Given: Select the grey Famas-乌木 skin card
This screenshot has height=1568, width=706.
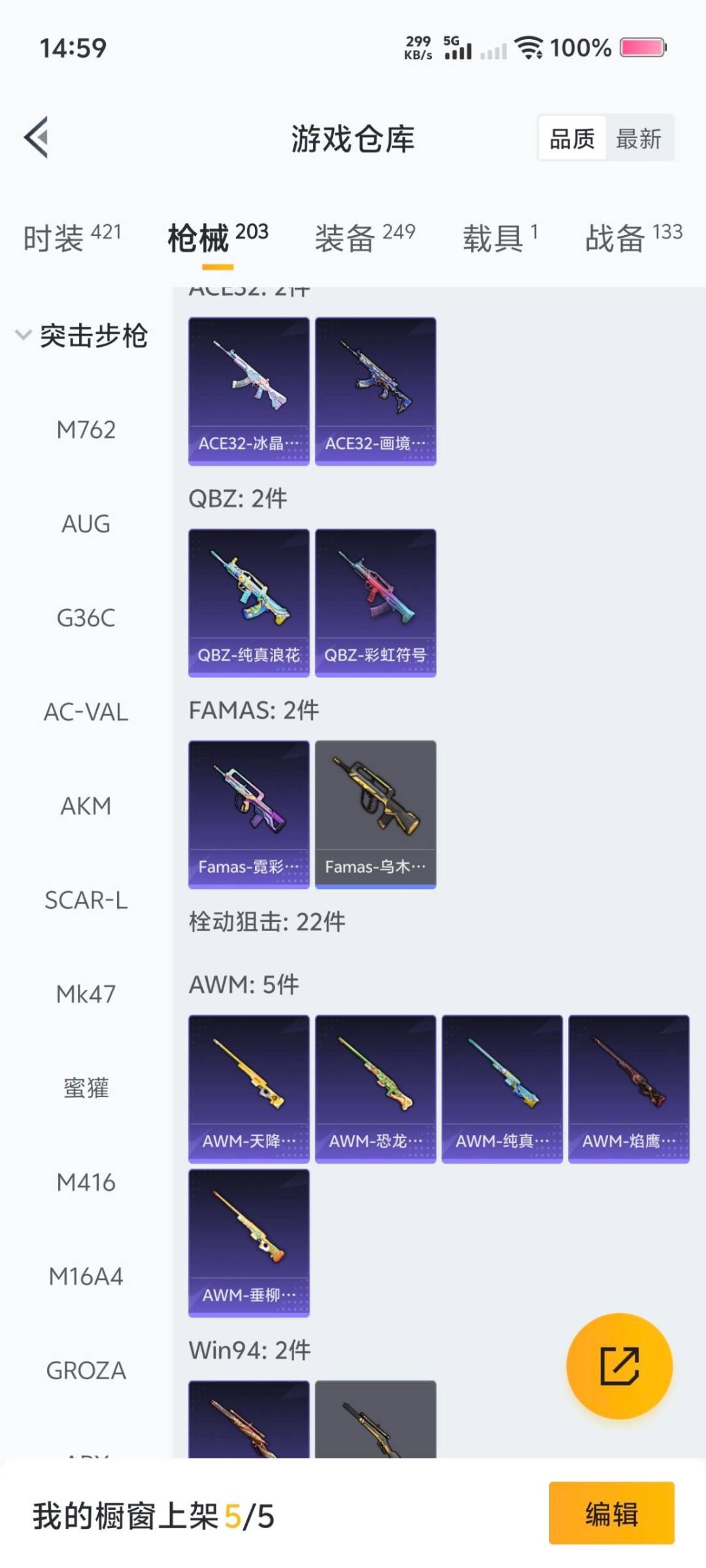Looking at the screenshot, I should (375, 813).
